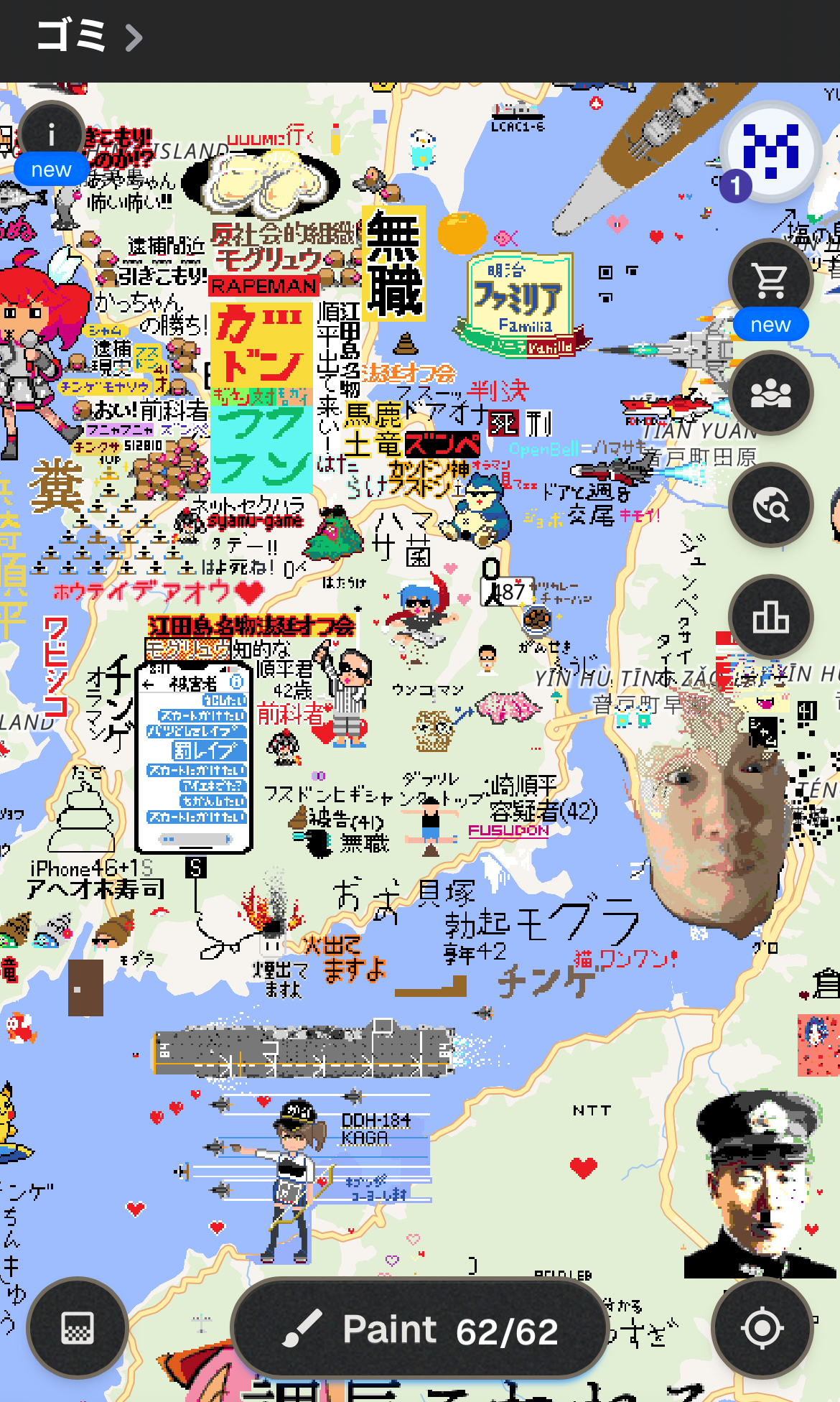This screenshot has width=840, height=1402.
Task: Tap the Paint 62/62 button
Action: (420, 1329)
